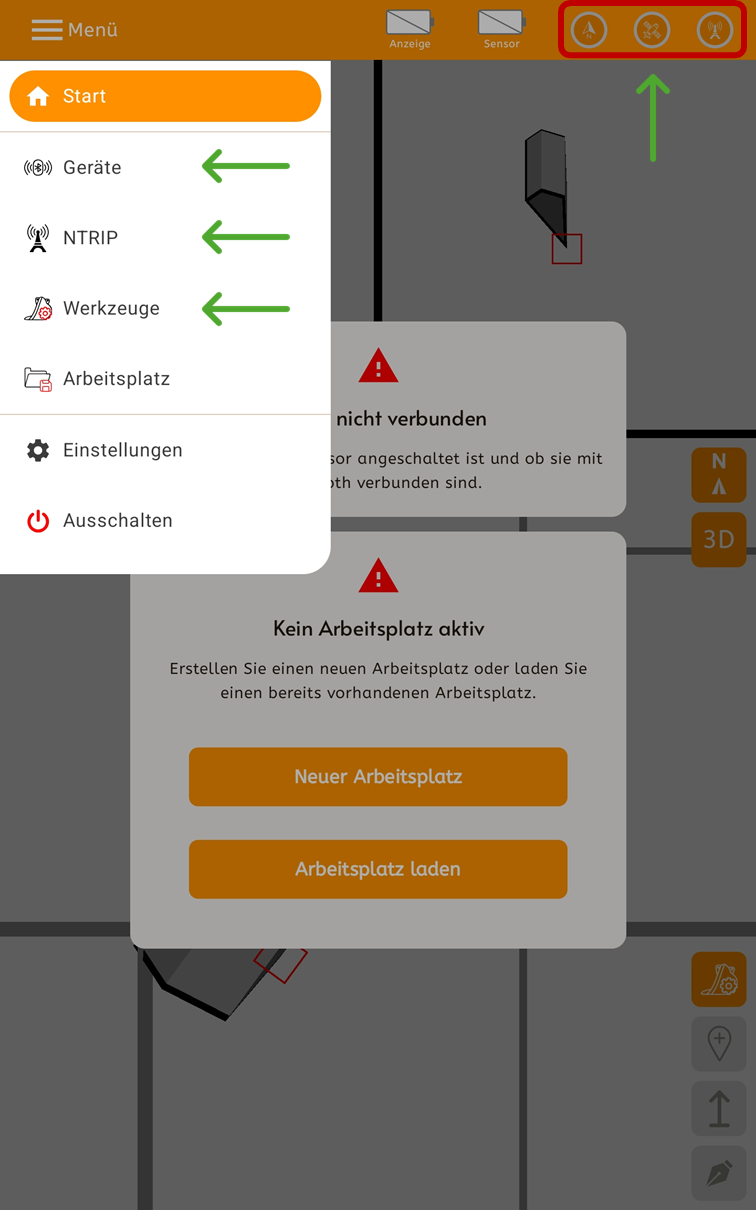
Task: Tap Arbeitsplatz laden to load workspace
Action: pyautogui.click(x=378, y=869)
